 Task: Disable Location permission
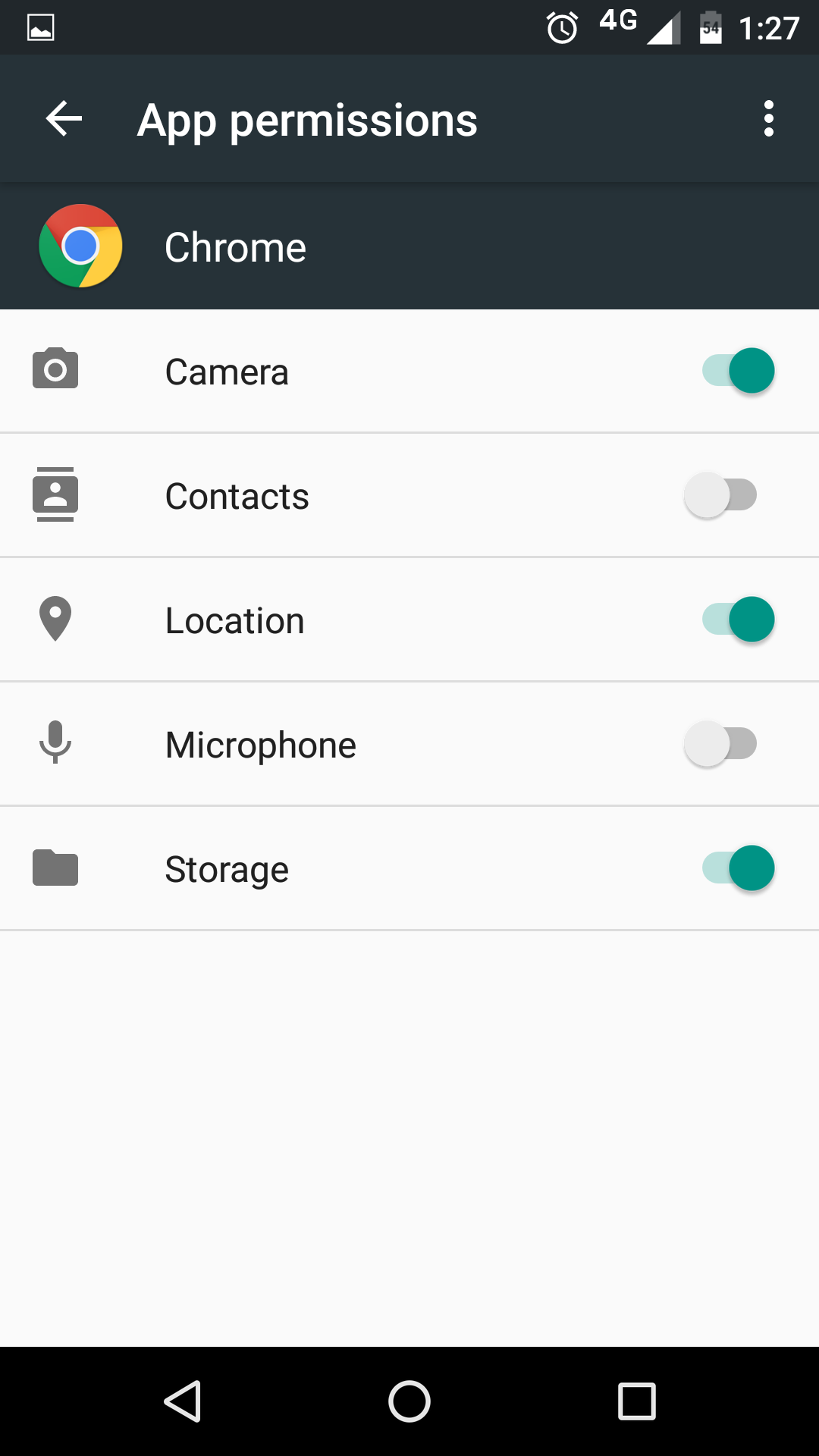(x=738, y=620)
